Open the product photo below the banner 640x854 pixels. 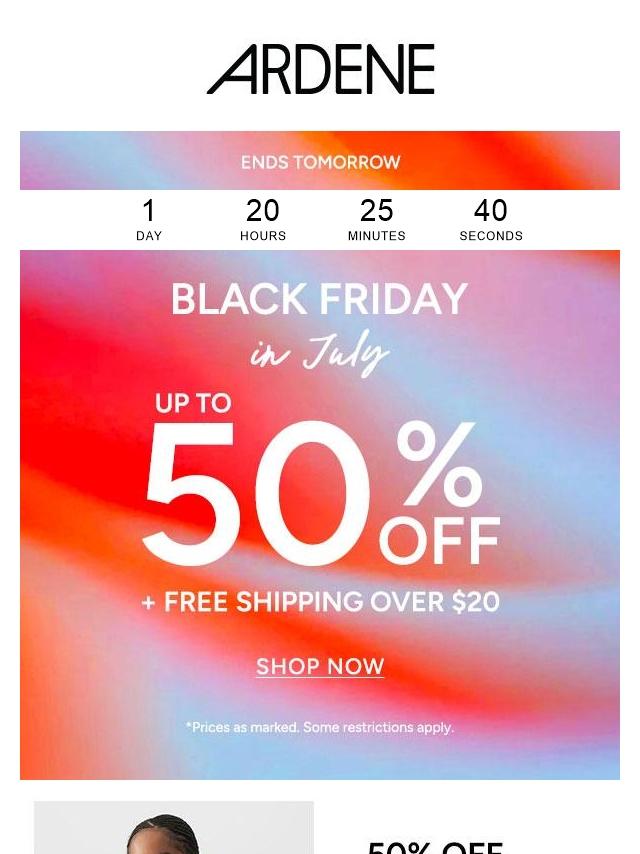coord(174,828)
